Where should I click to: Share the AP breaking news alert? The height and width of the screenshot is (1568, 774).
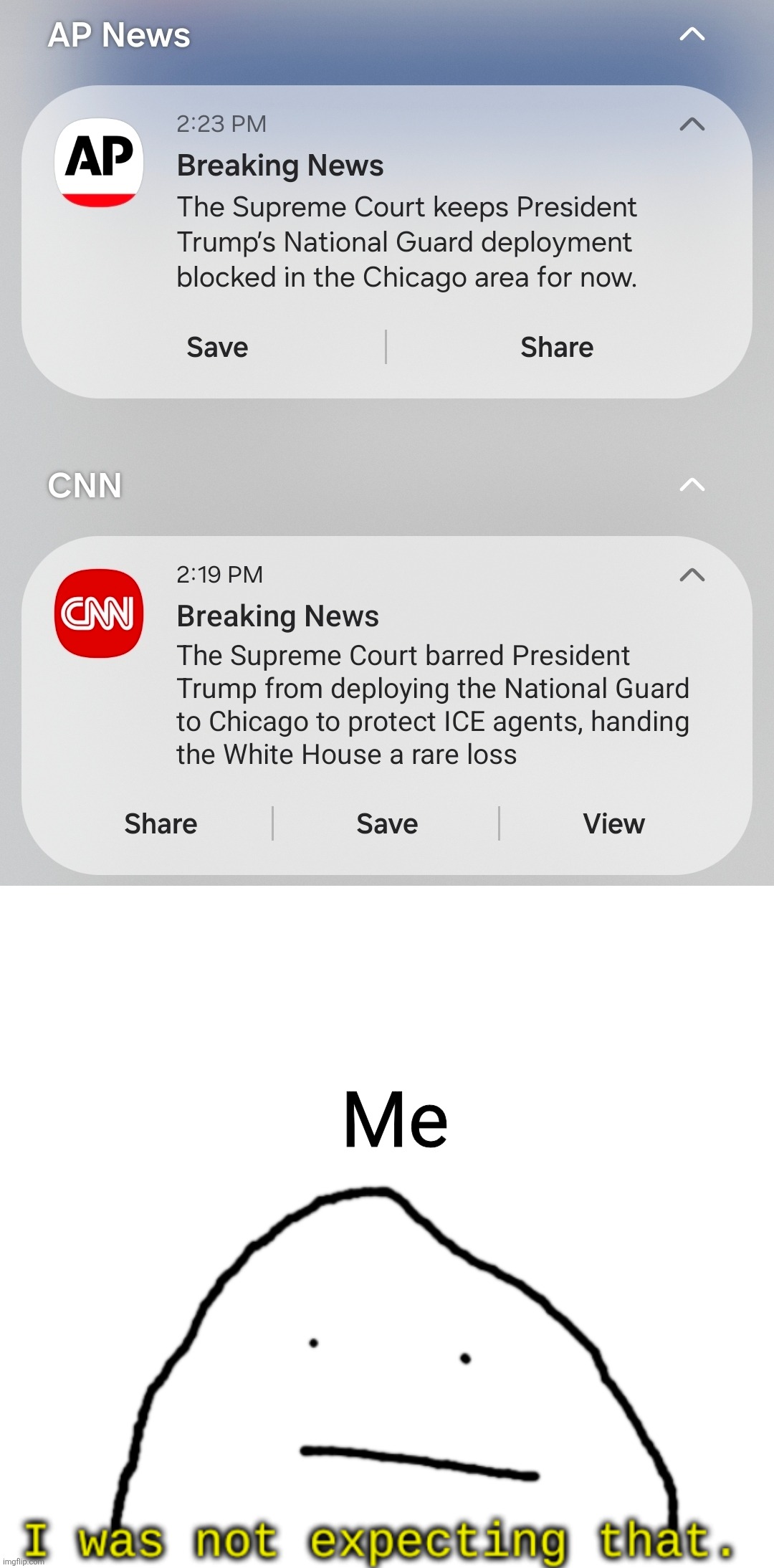click(x=555, y=347)
